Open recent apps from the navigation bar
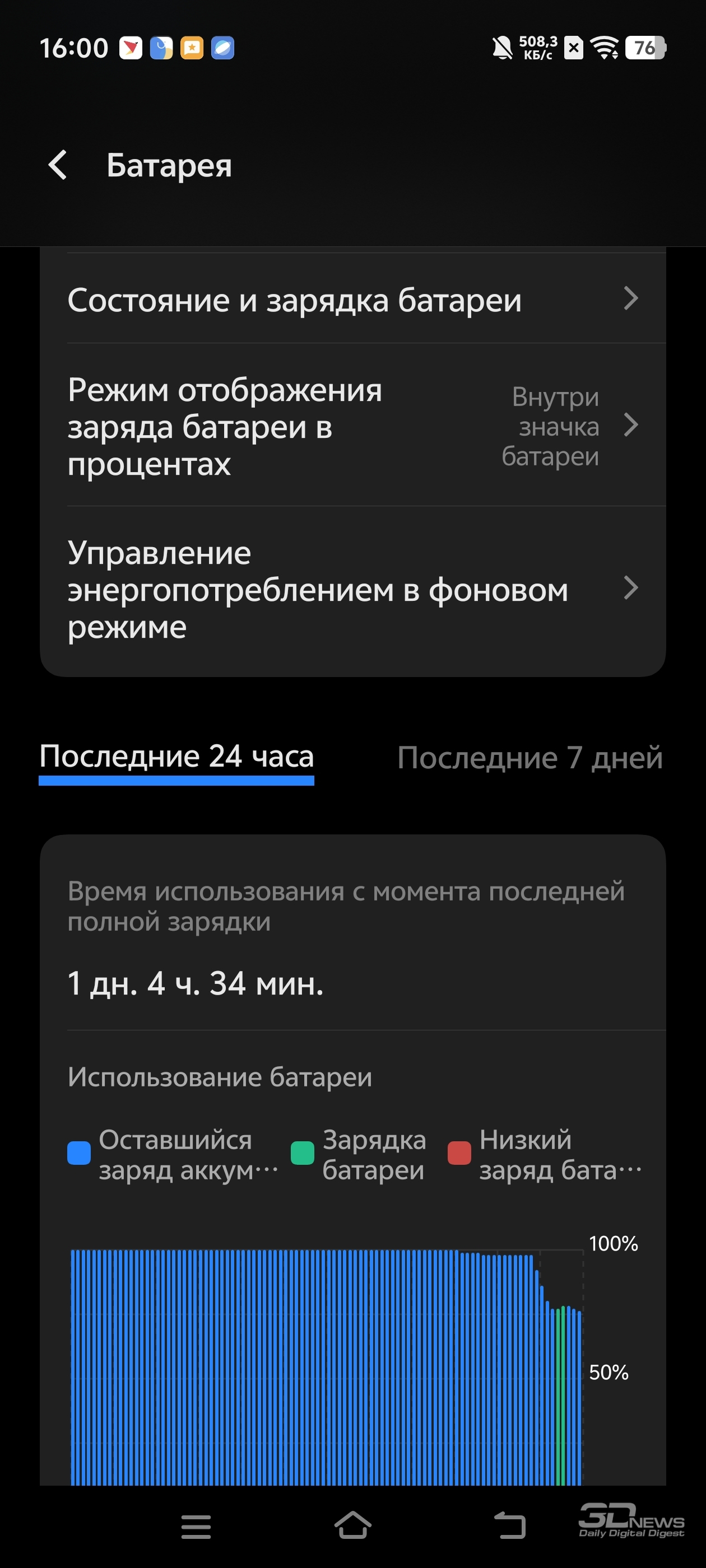Image resolution: width=706 pixels, height=1568 pixels. click(196, 1526)
